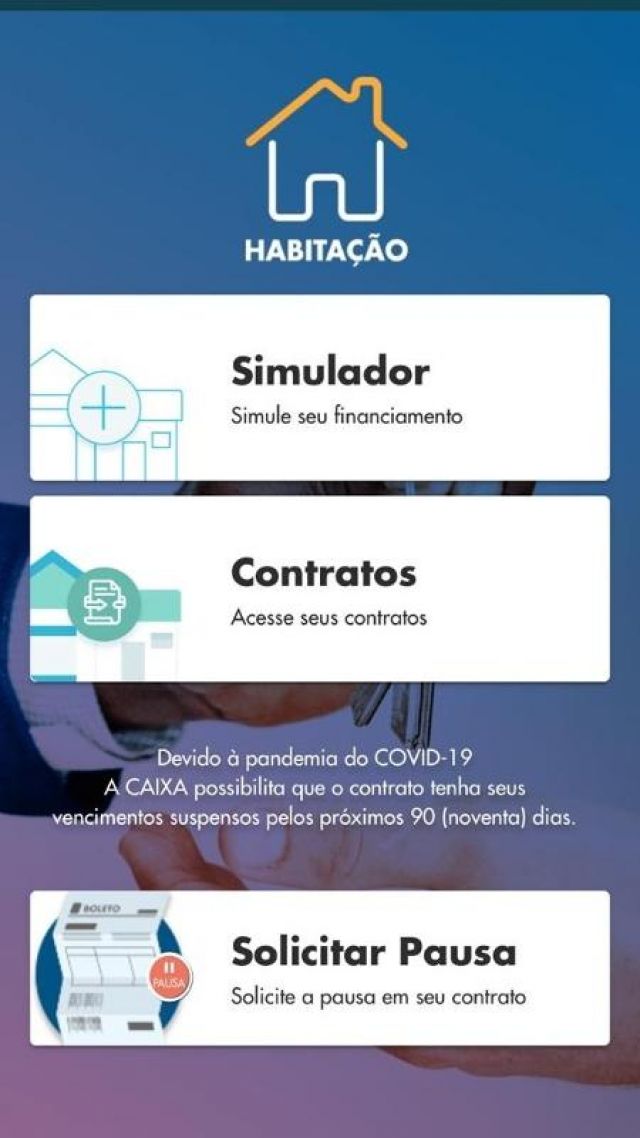Open the Simulador financing card
This screenshot has height=1138, width=640.
[x=320, y=388]
